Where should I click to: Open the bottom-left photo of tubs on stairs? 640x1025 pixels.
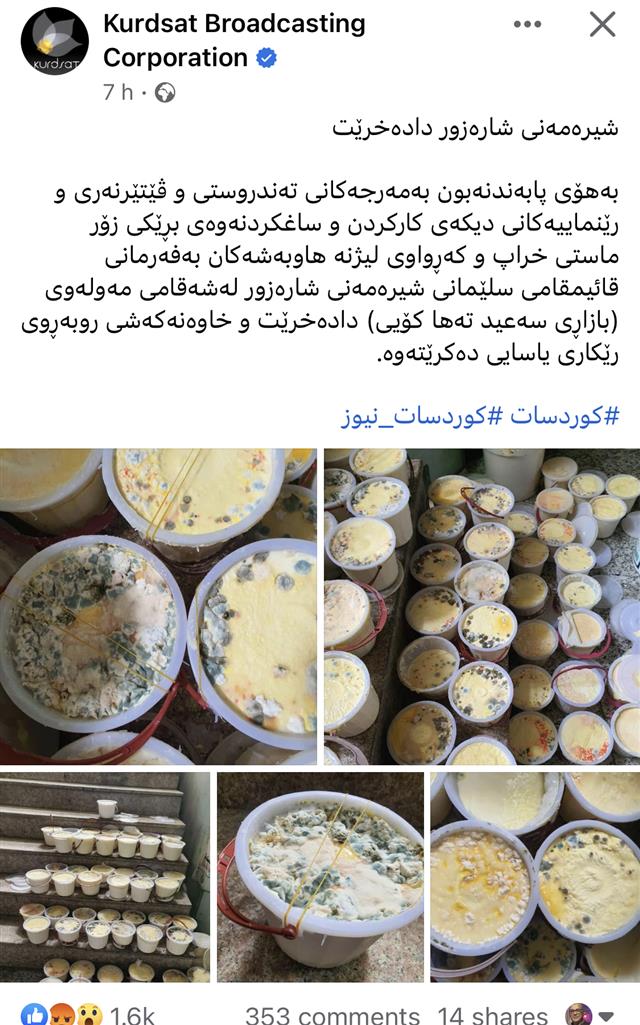[105, 876]
